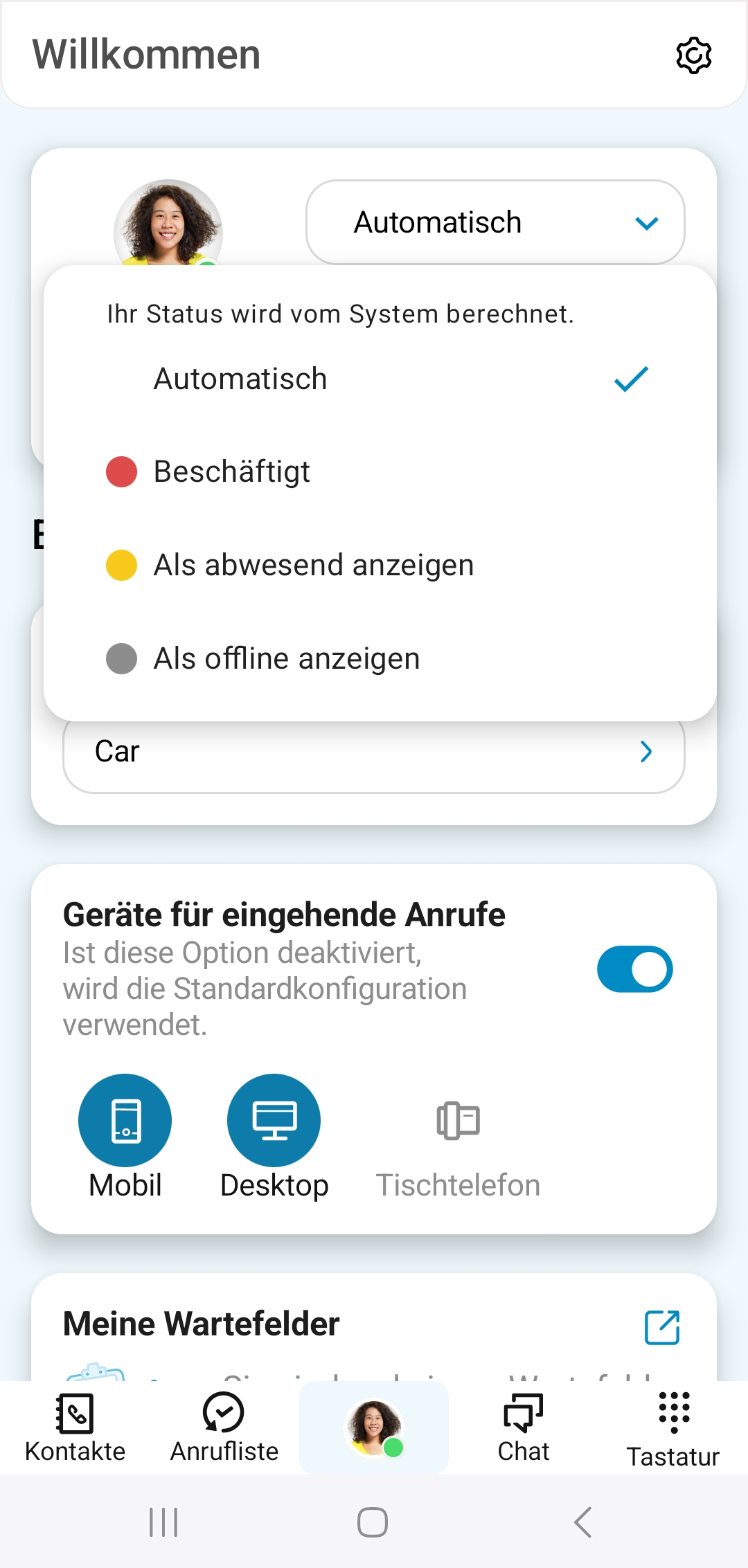Toggle Geräte für eingehende Anrufe switch
The image size is (748, 1568).
tap(634, 969)
